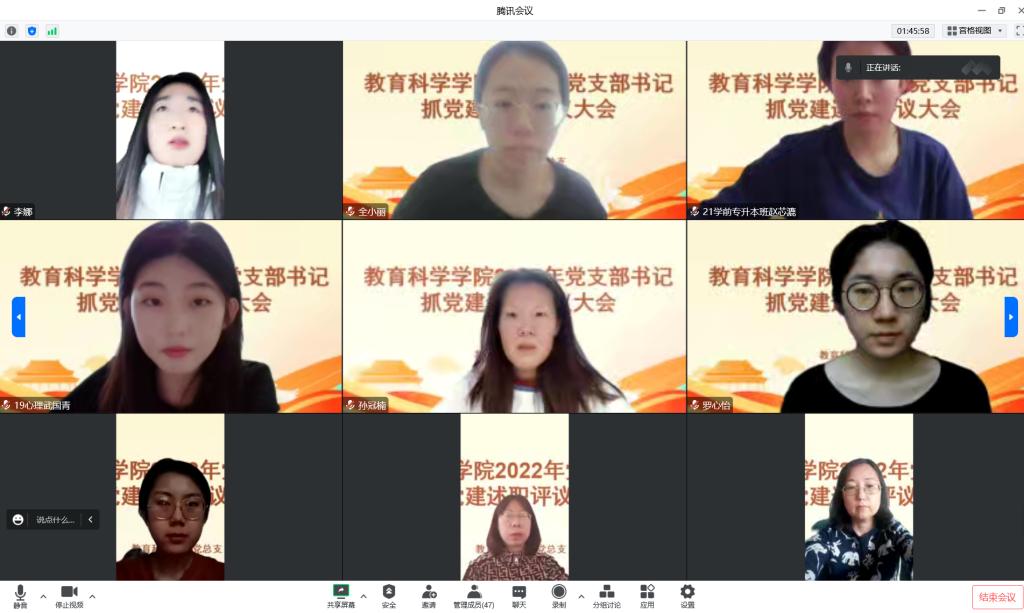This screenshot has height=613, width=1024.
Task: Enter full screen mode
Action: coord(1019,31)
